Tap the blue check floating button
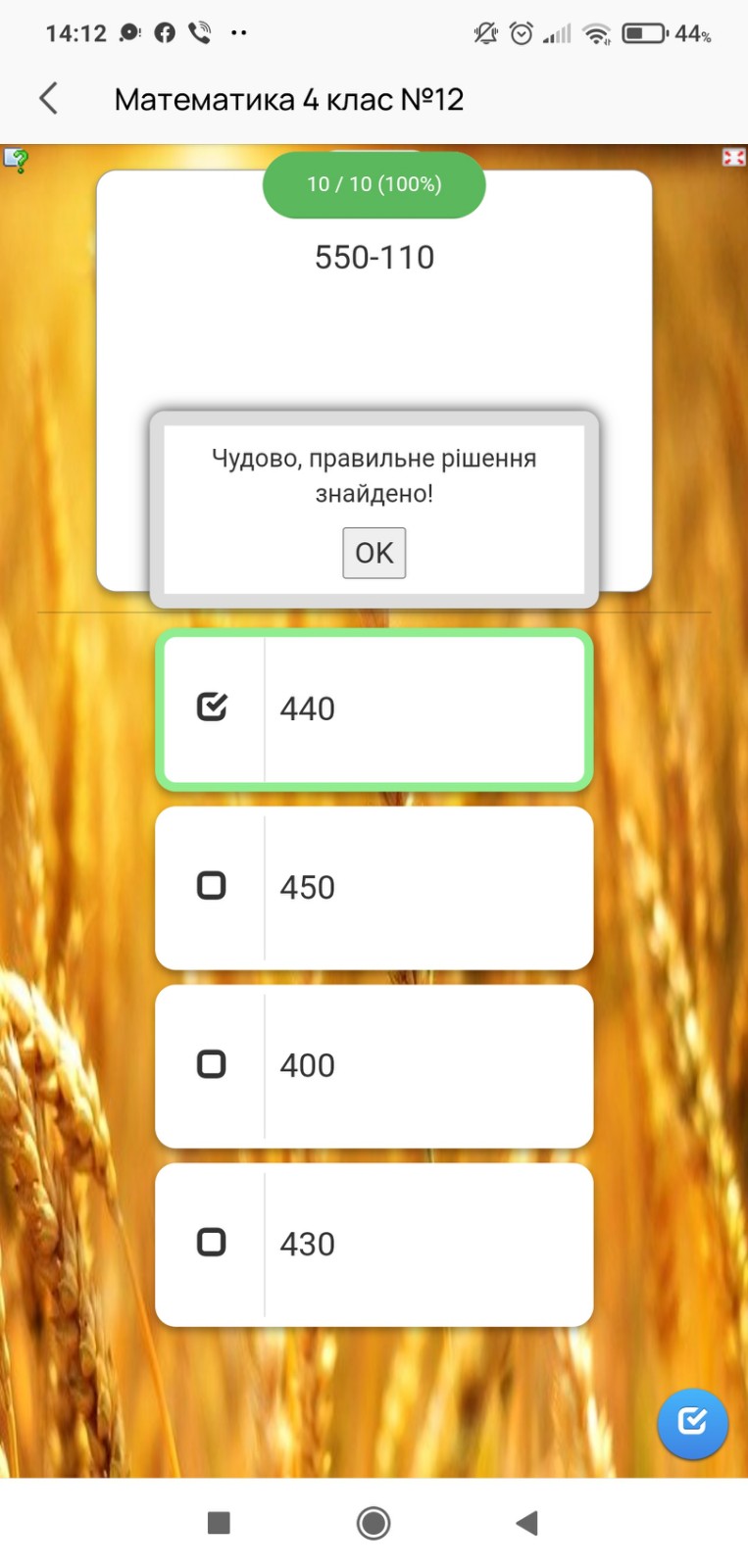748x1568 pixels. coord(692,1422)
